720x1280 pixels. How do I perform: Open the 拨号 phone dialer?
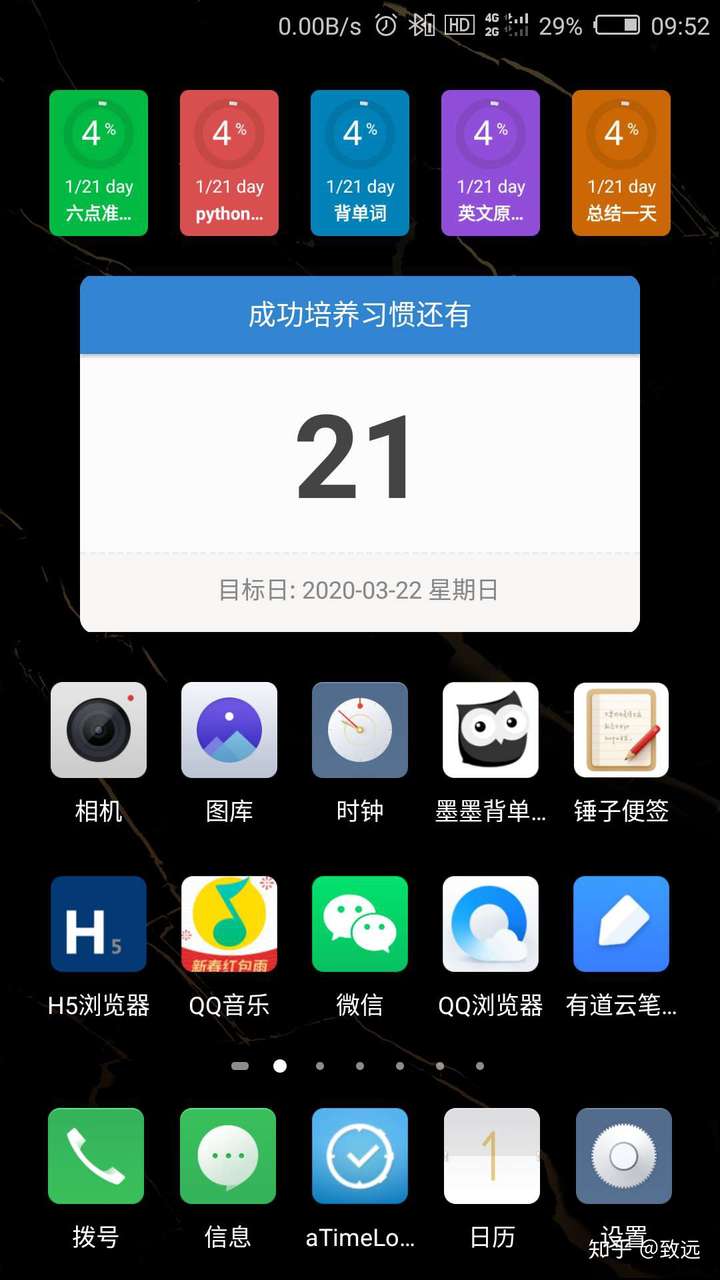click(96, 1156)
